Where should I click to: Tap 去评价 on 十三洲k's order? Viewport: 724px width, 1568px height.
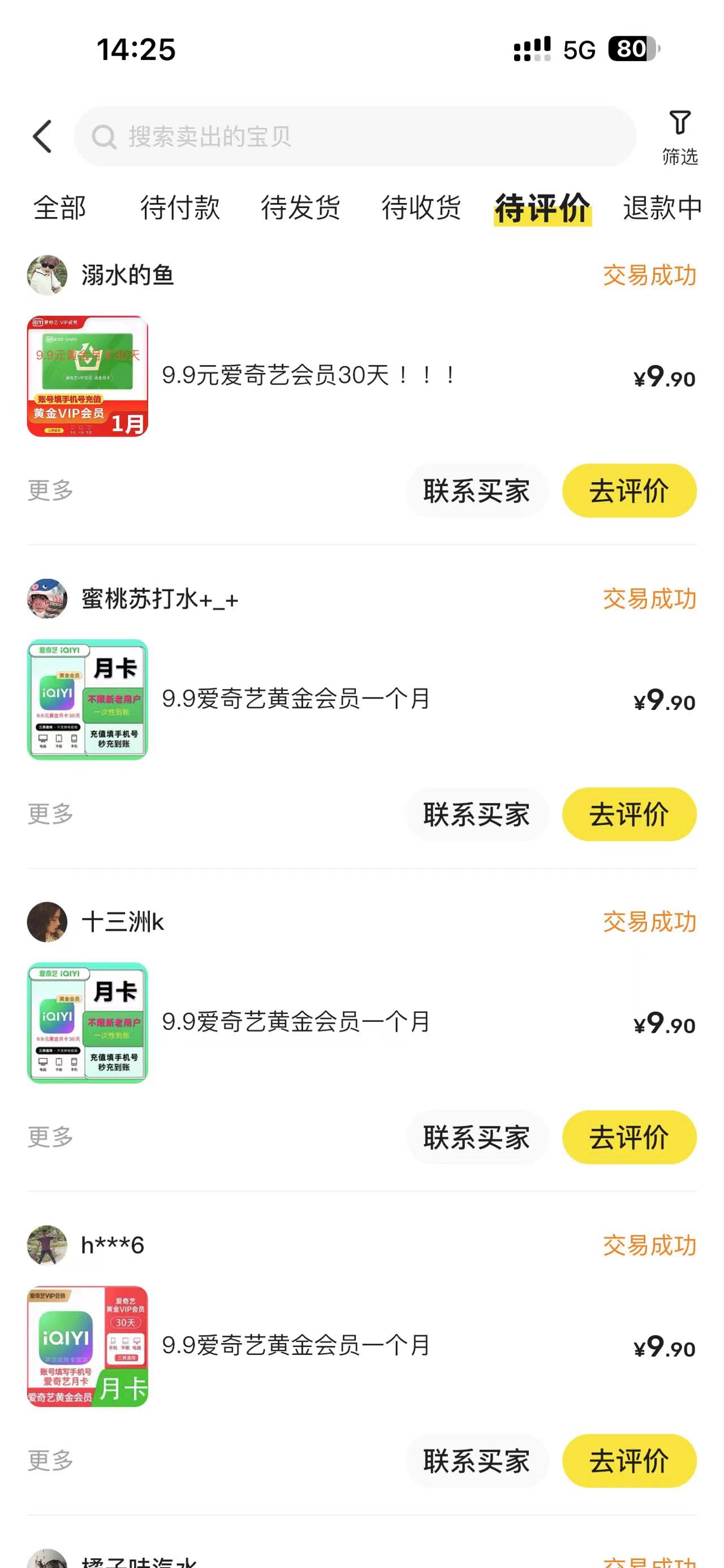point(628,1138)
